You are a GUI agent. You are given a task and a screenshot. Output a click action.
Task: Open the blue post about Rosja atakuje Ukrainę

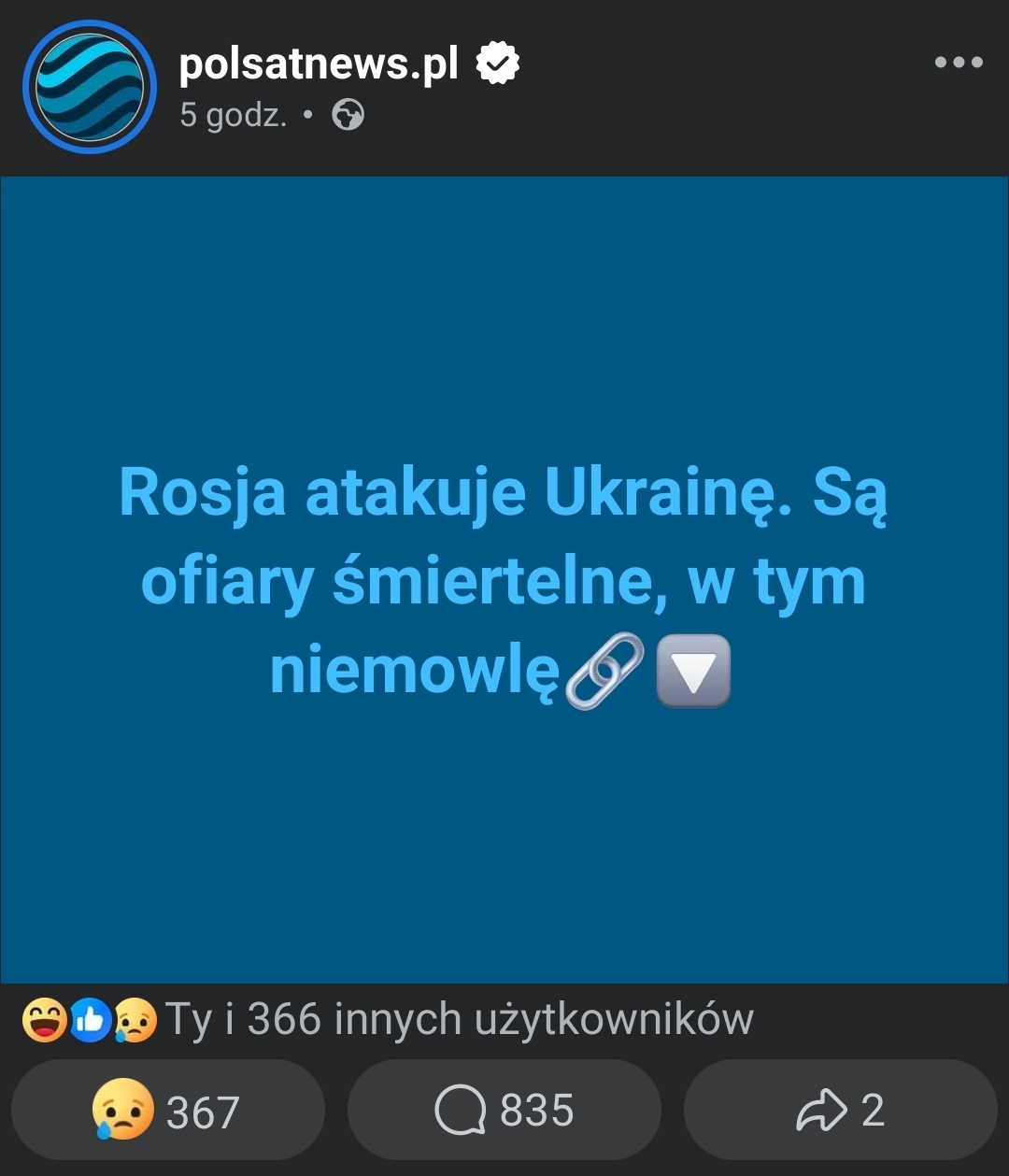(504, 579)
